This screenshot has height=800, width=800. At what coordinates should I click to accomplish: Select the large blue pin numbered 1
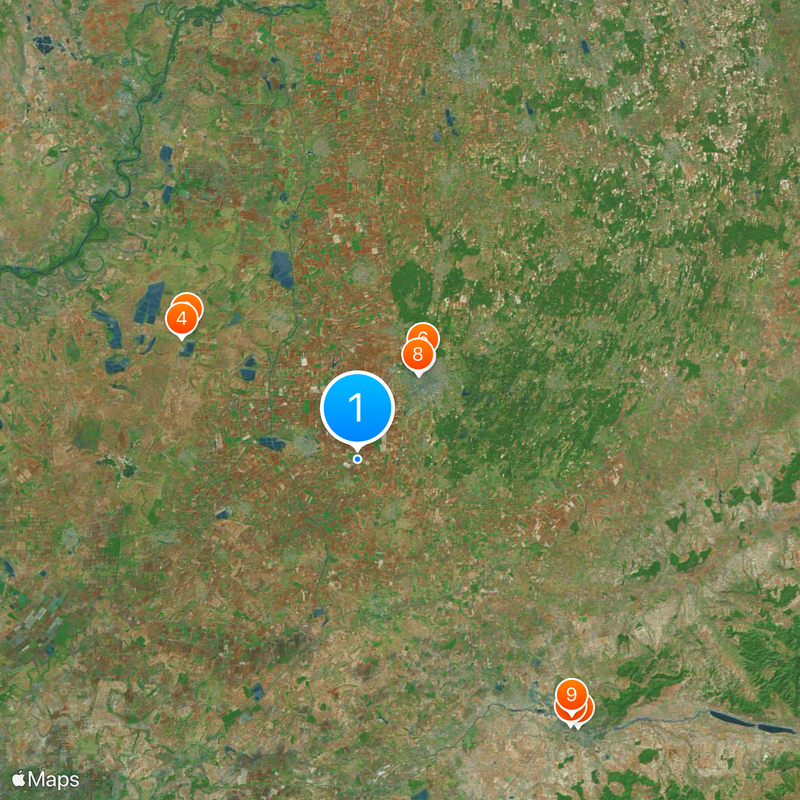(357, 408)
